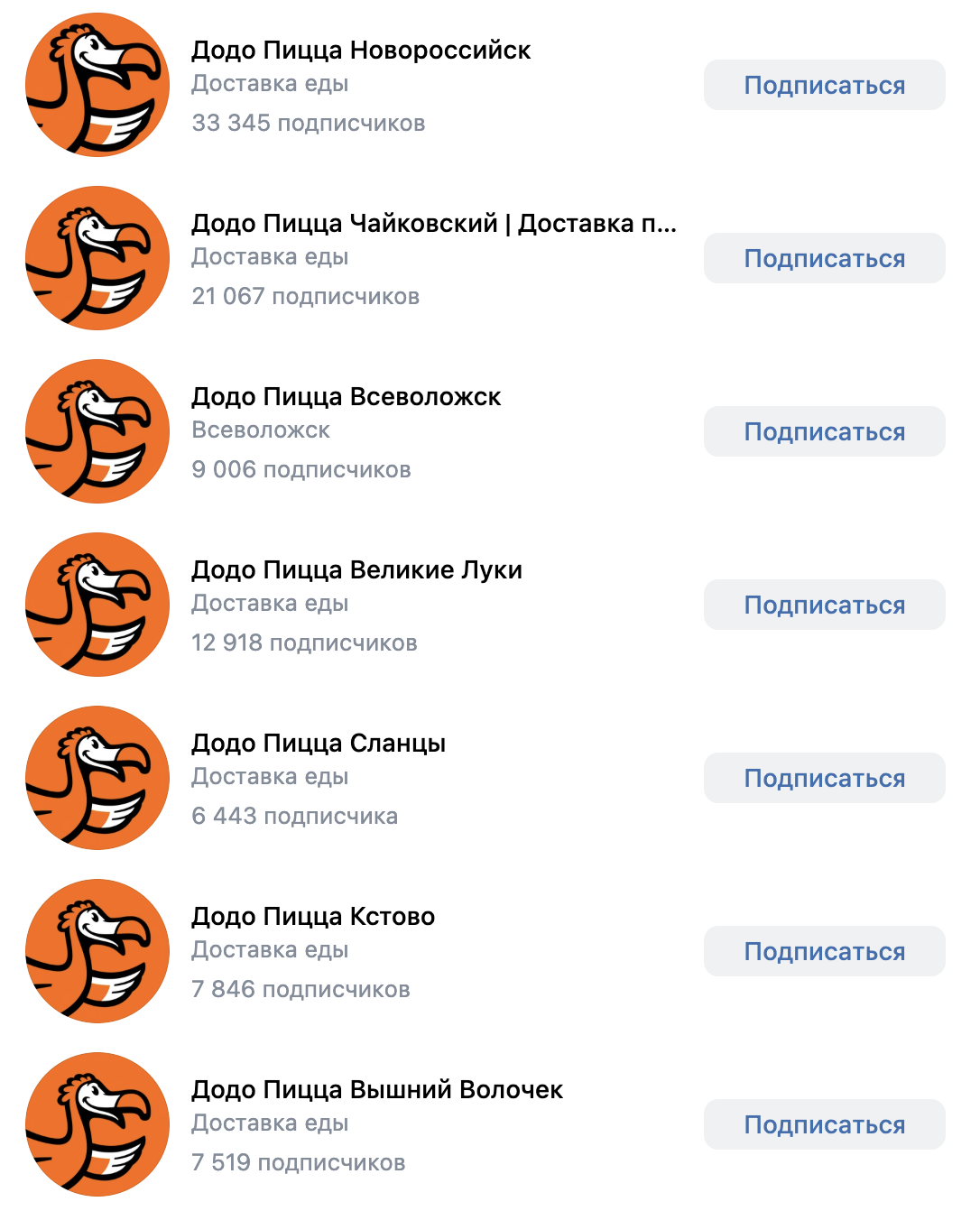Open the Додо Пицца Новороссийск community page
Image resolution: width=980 pixels, height=1211 pixels.
[361, 51]
